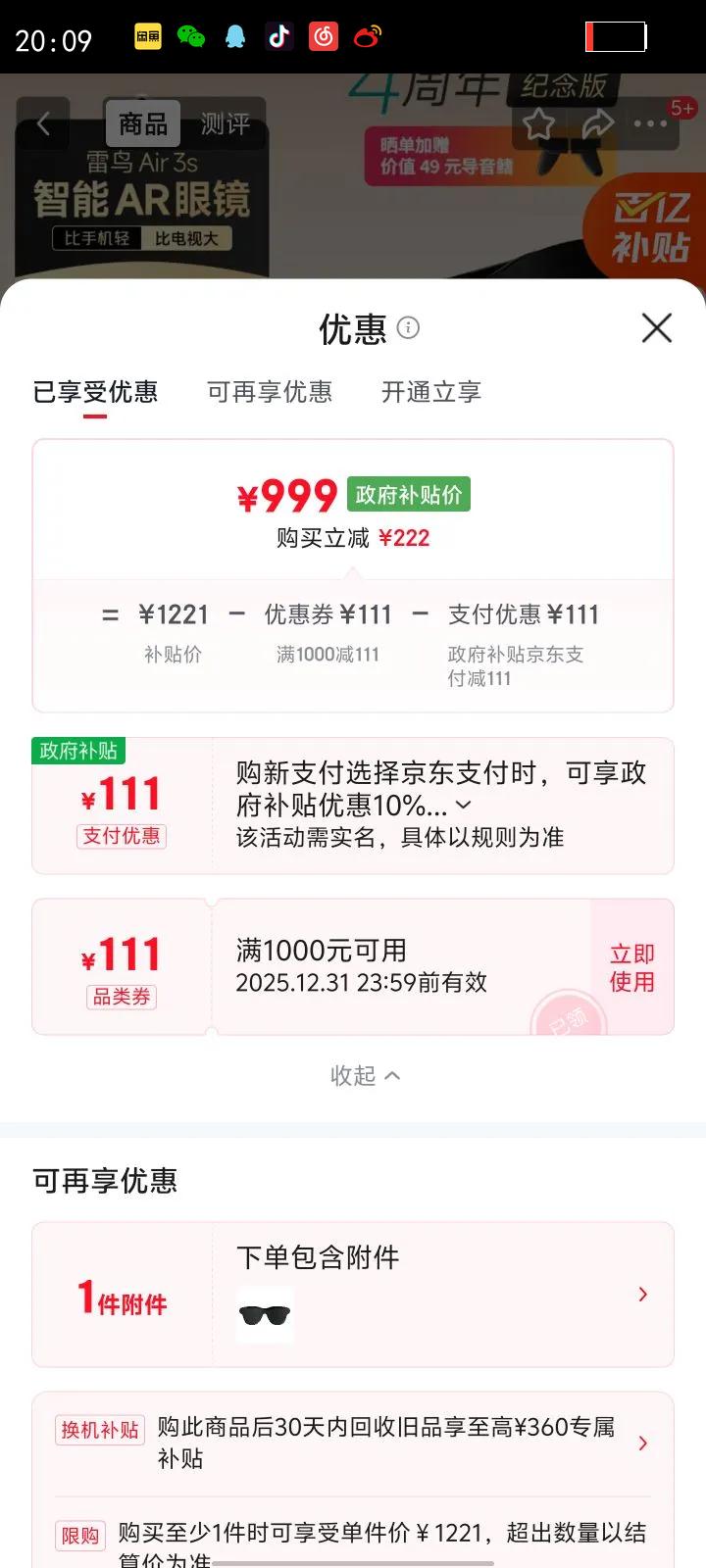706x1568 pixels.
Task: Tap 立即使用 to use the ¥111 coupon
Action: pyautogui.click(x=631, y=966)
